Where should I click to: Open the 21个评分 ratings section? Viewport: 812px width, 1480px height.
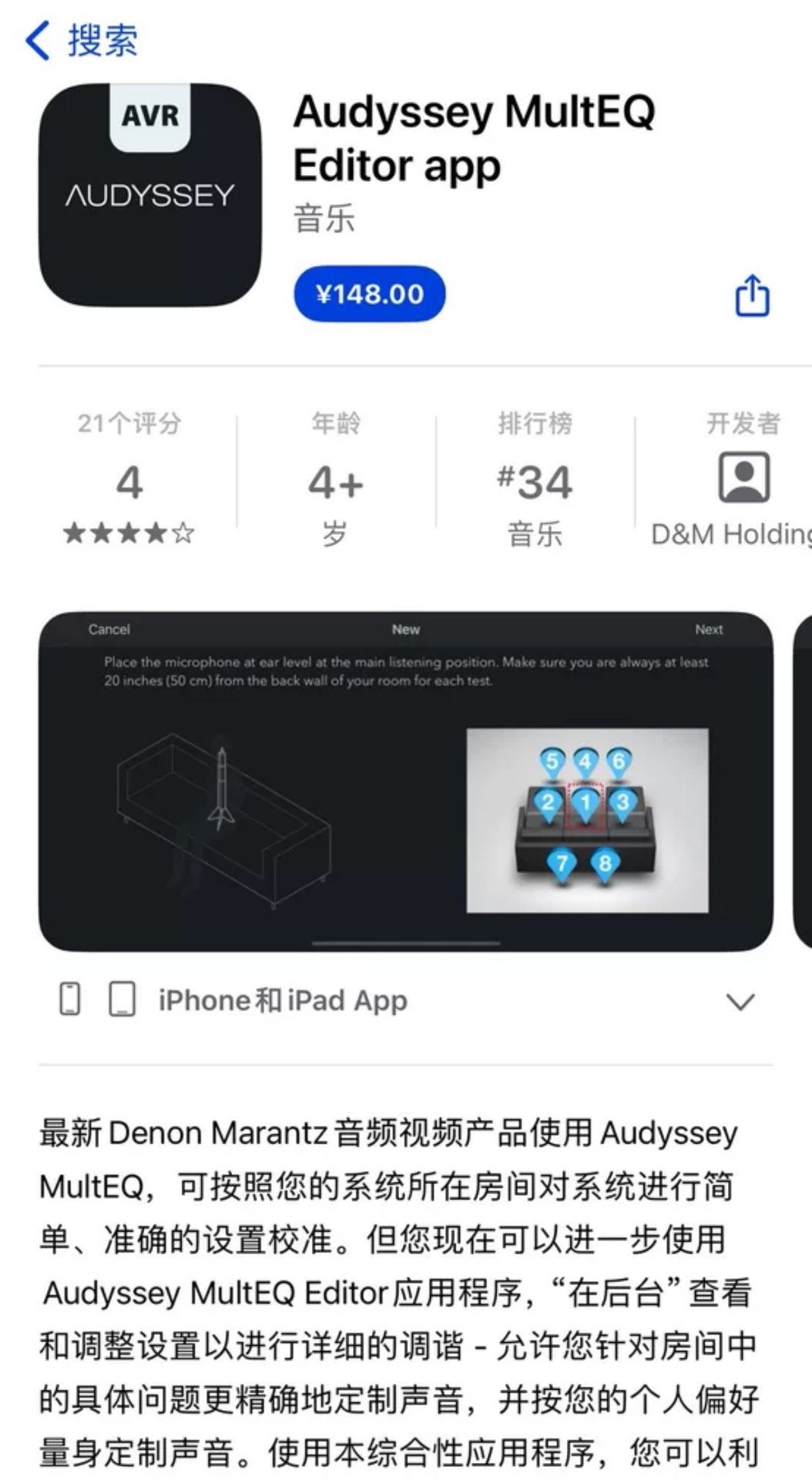[x=129, y=478]
